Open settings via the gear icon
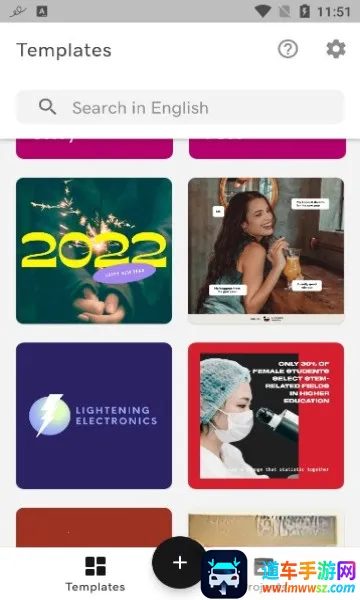This screenshot has height=600, width=360. (x=336, y=49)
